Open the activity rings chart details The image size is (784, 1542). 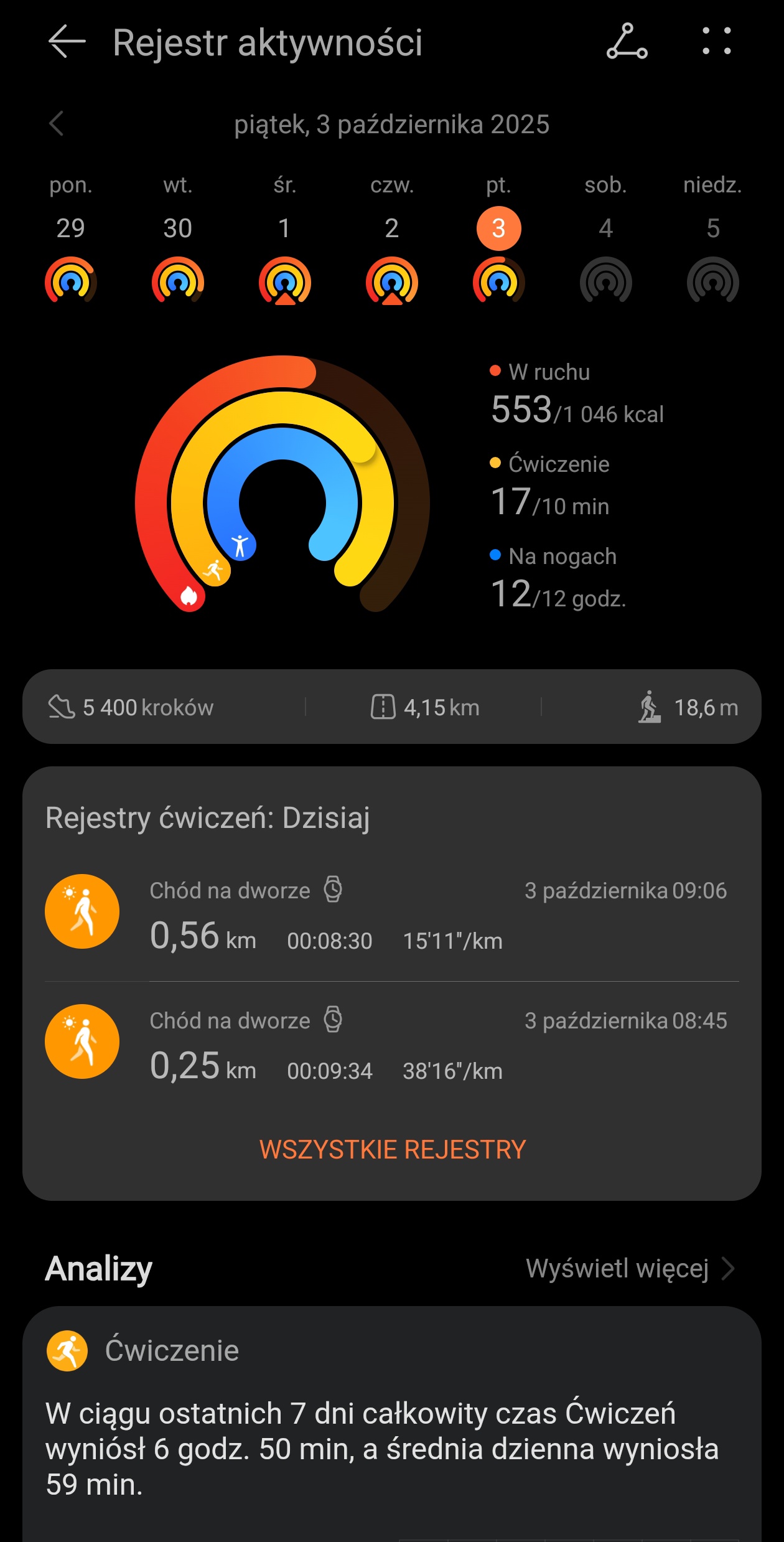pos(282,486)
